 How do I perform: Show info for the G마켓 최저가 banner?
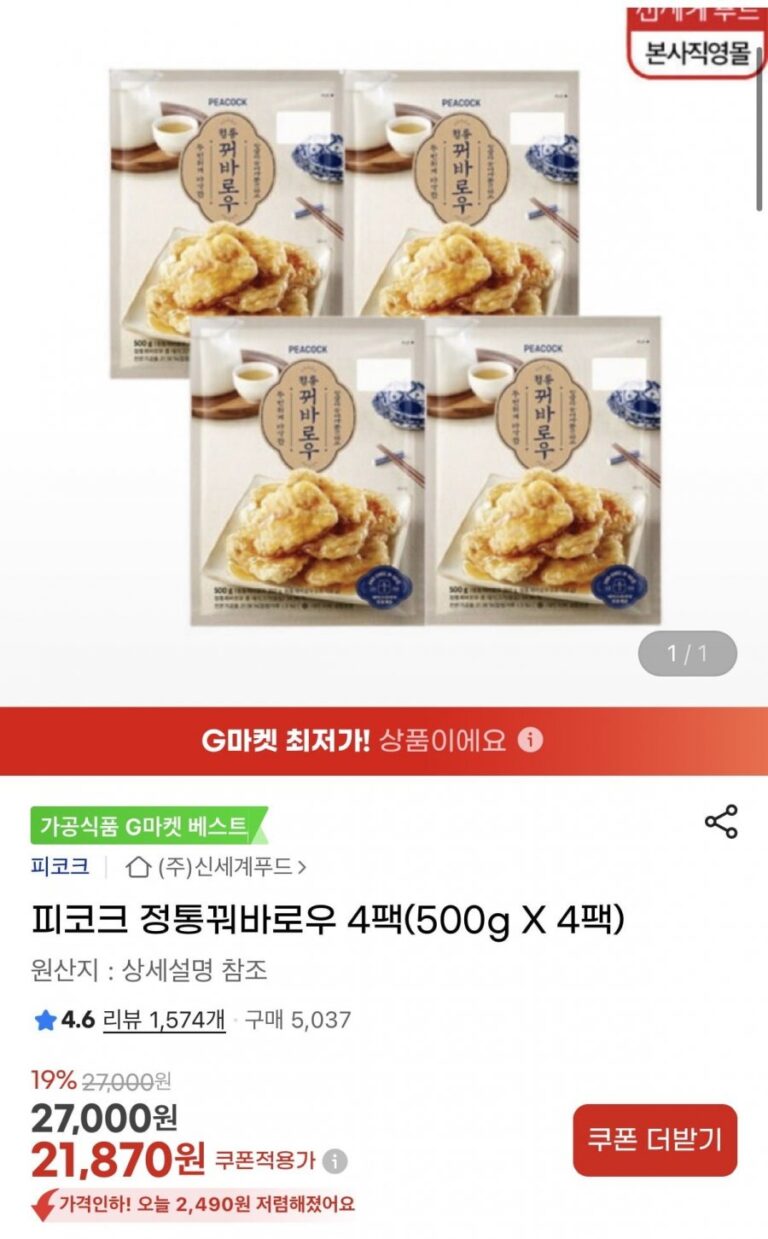pos(531,740)
